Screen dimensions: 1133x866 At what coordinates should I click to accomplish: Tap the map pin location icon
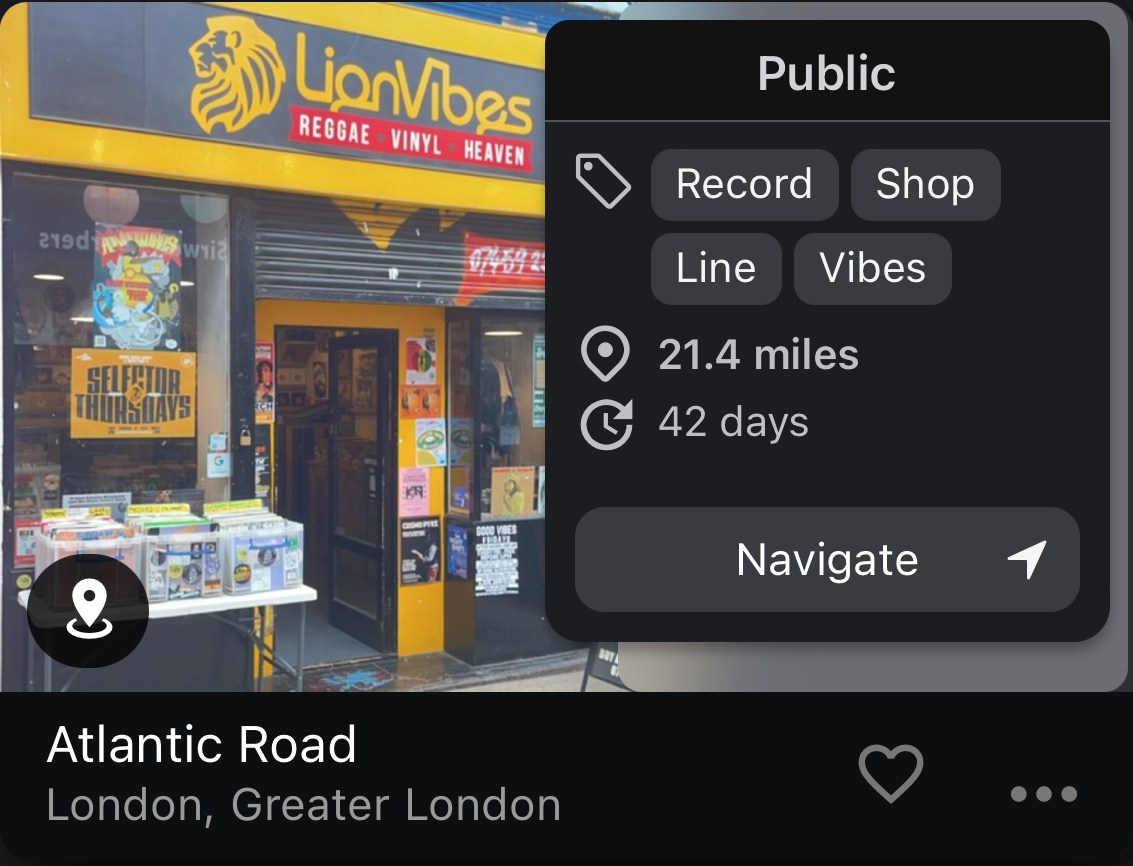(x=88, y=610)
